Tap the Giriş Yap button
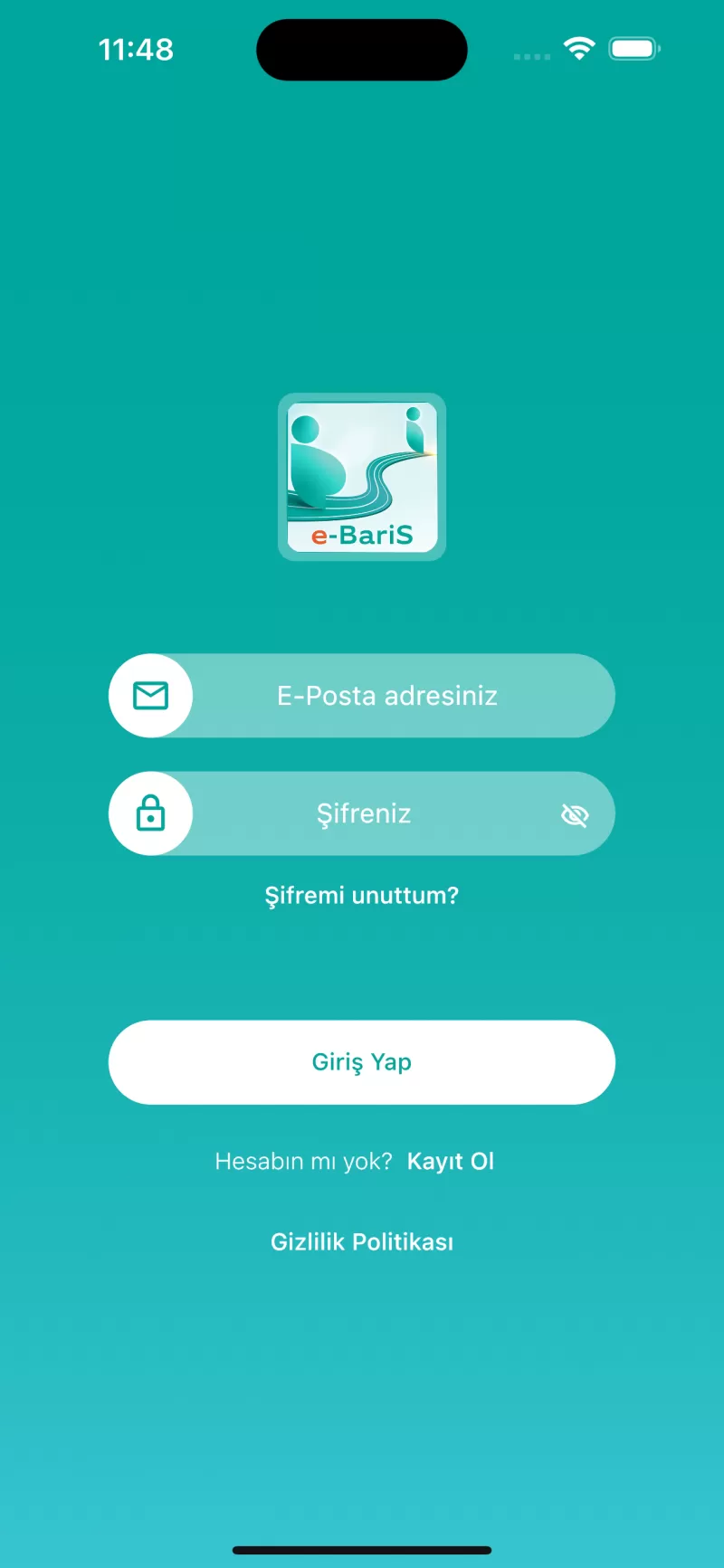 click(x=362, y=1062)
